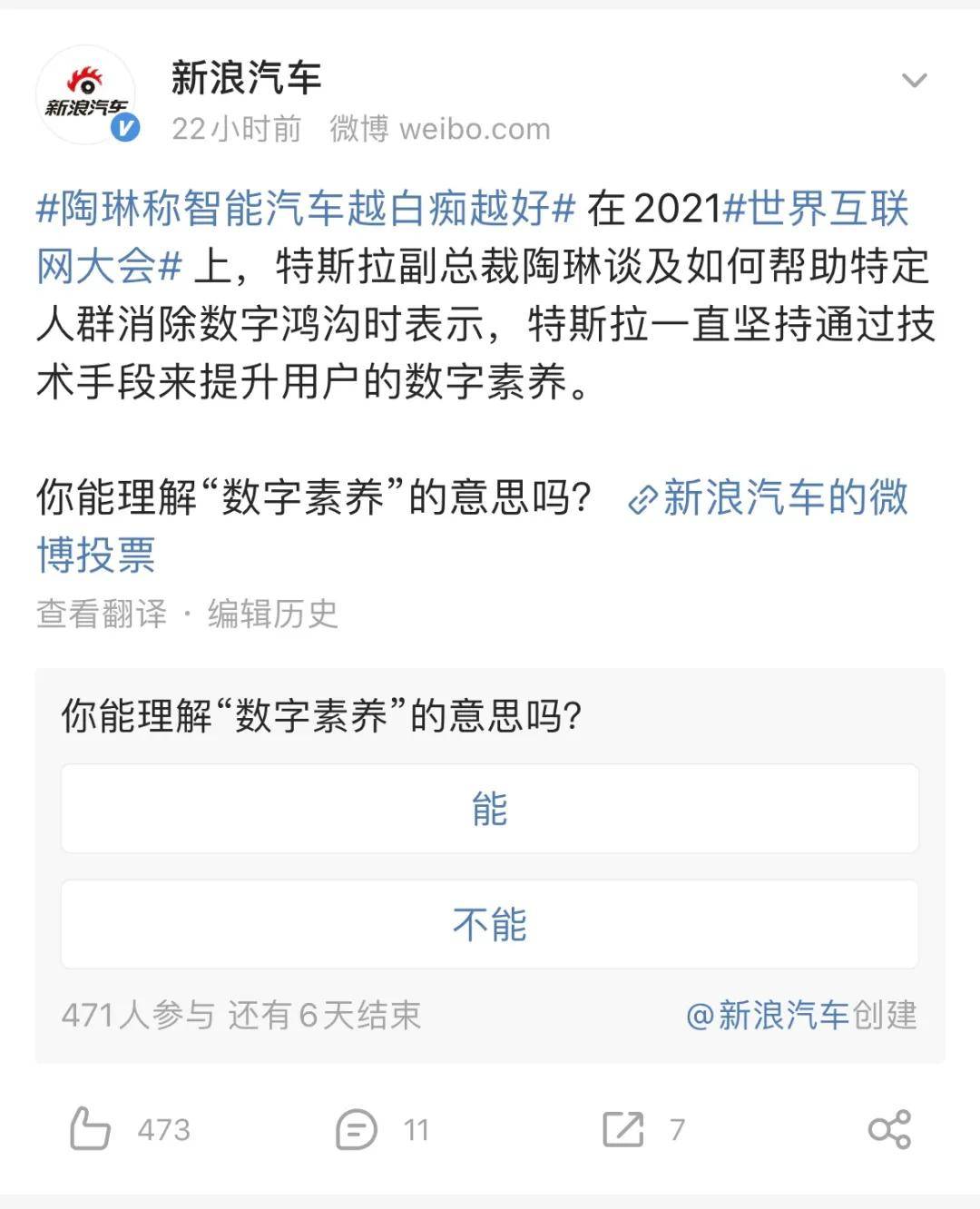The image size is (980, 1209).
Task: Expand the post options chevron
Action: [914, 81]
